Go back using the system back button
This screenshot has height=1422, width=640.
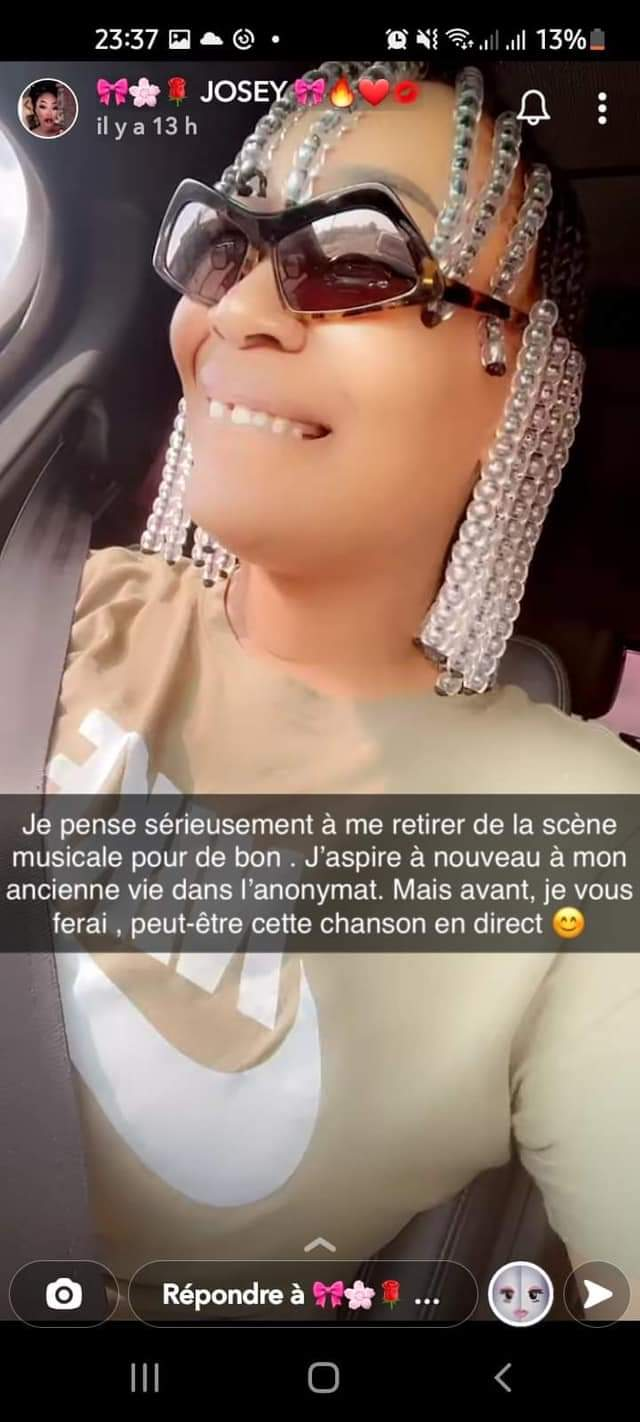coord(503,1378)
